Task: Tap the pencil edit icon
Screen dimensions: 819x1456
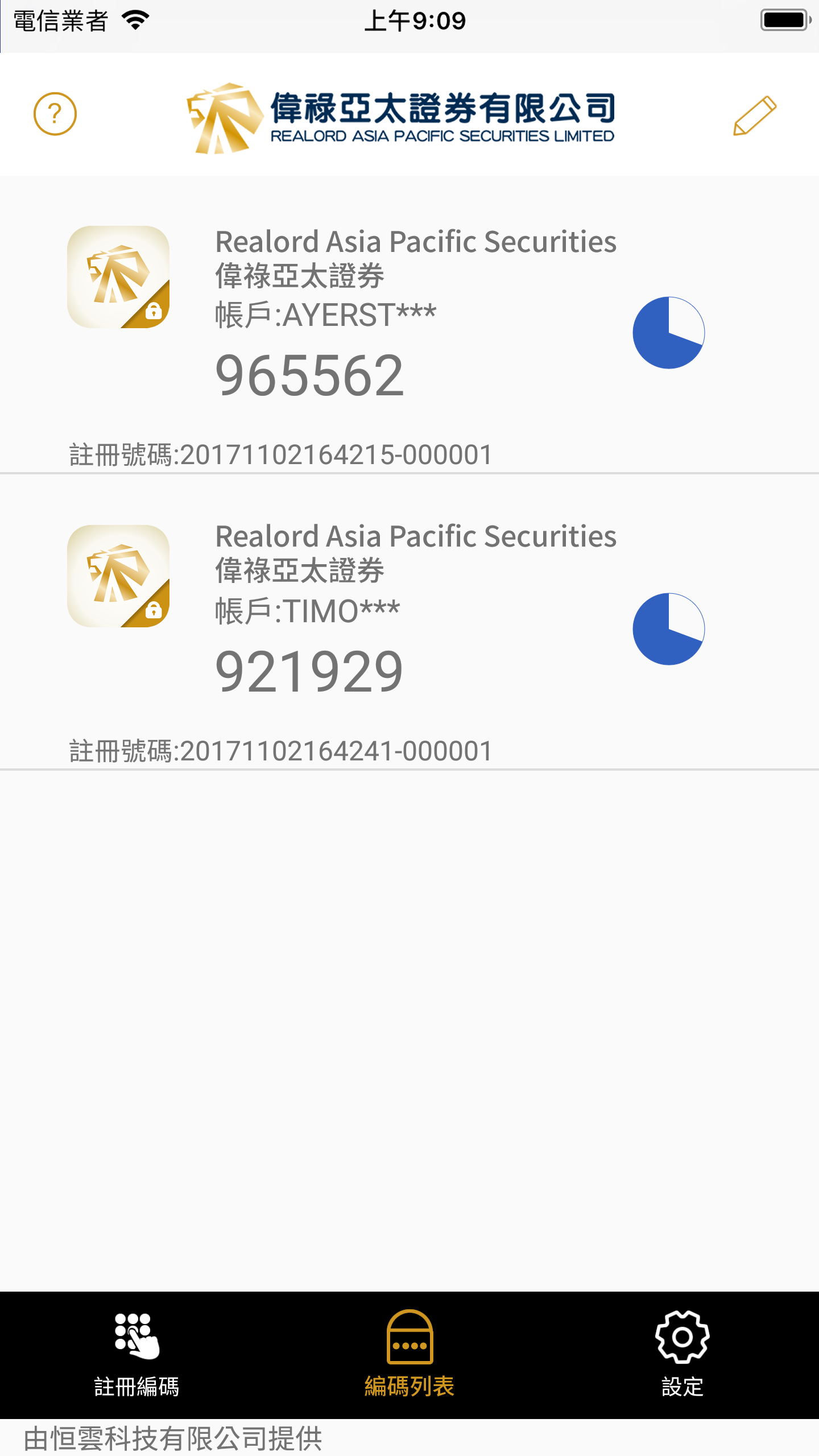Action: coord(755,115)
